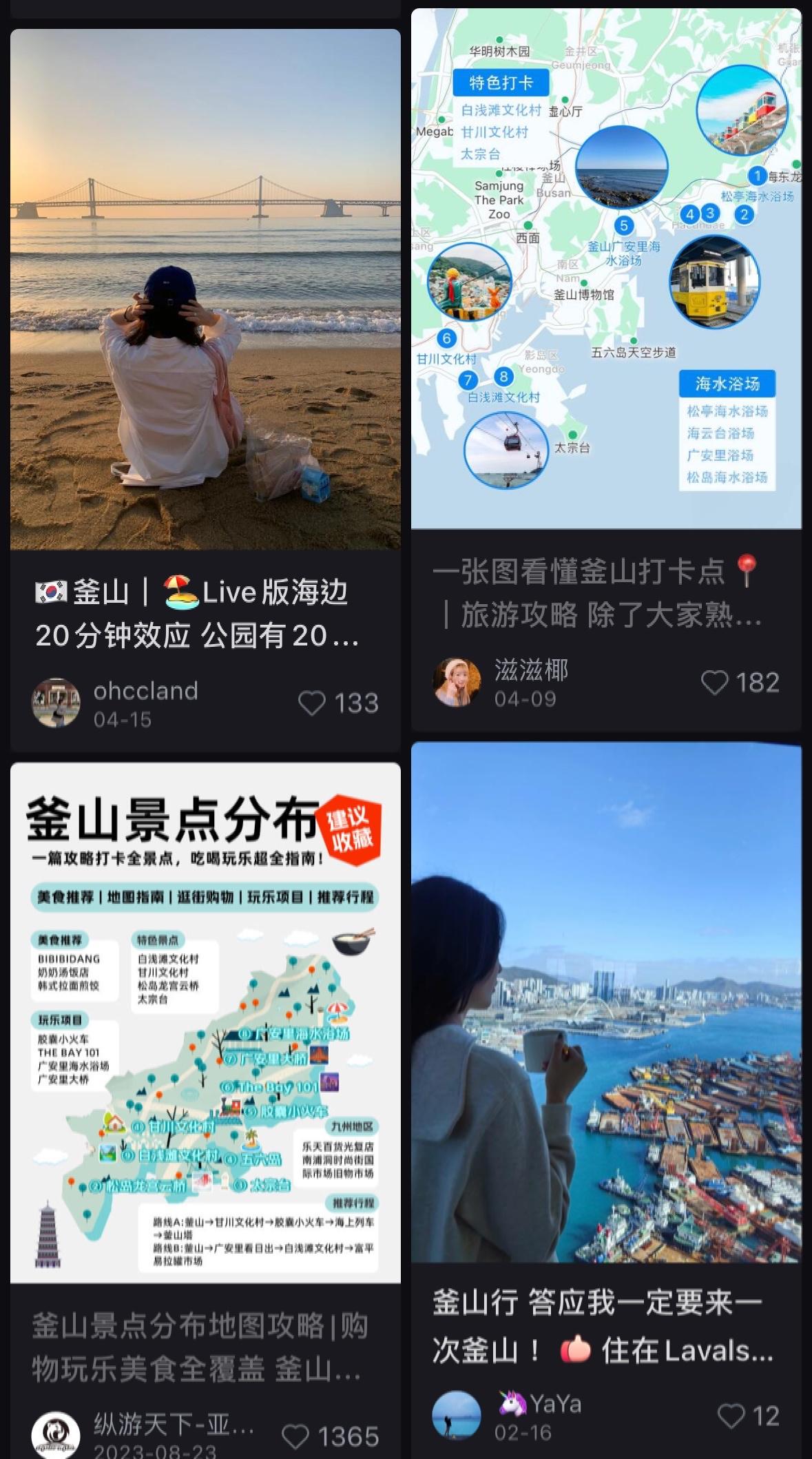Open ohccland's profile avatar

click(x=56, y=703)
